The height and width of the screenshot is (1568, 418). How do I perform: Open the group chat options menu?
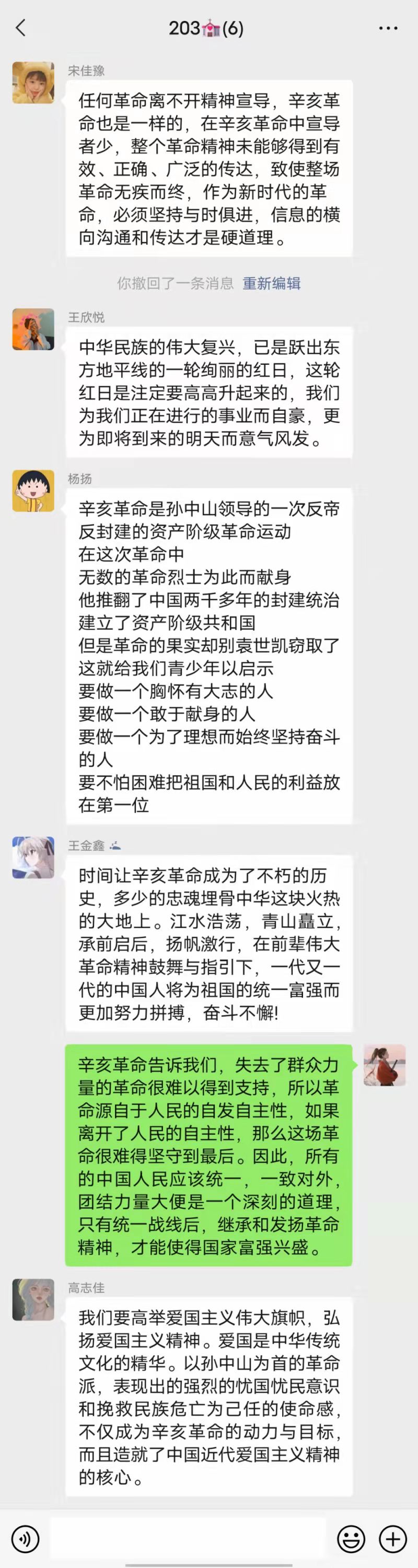pyautogui.click(x=388, y=28)
